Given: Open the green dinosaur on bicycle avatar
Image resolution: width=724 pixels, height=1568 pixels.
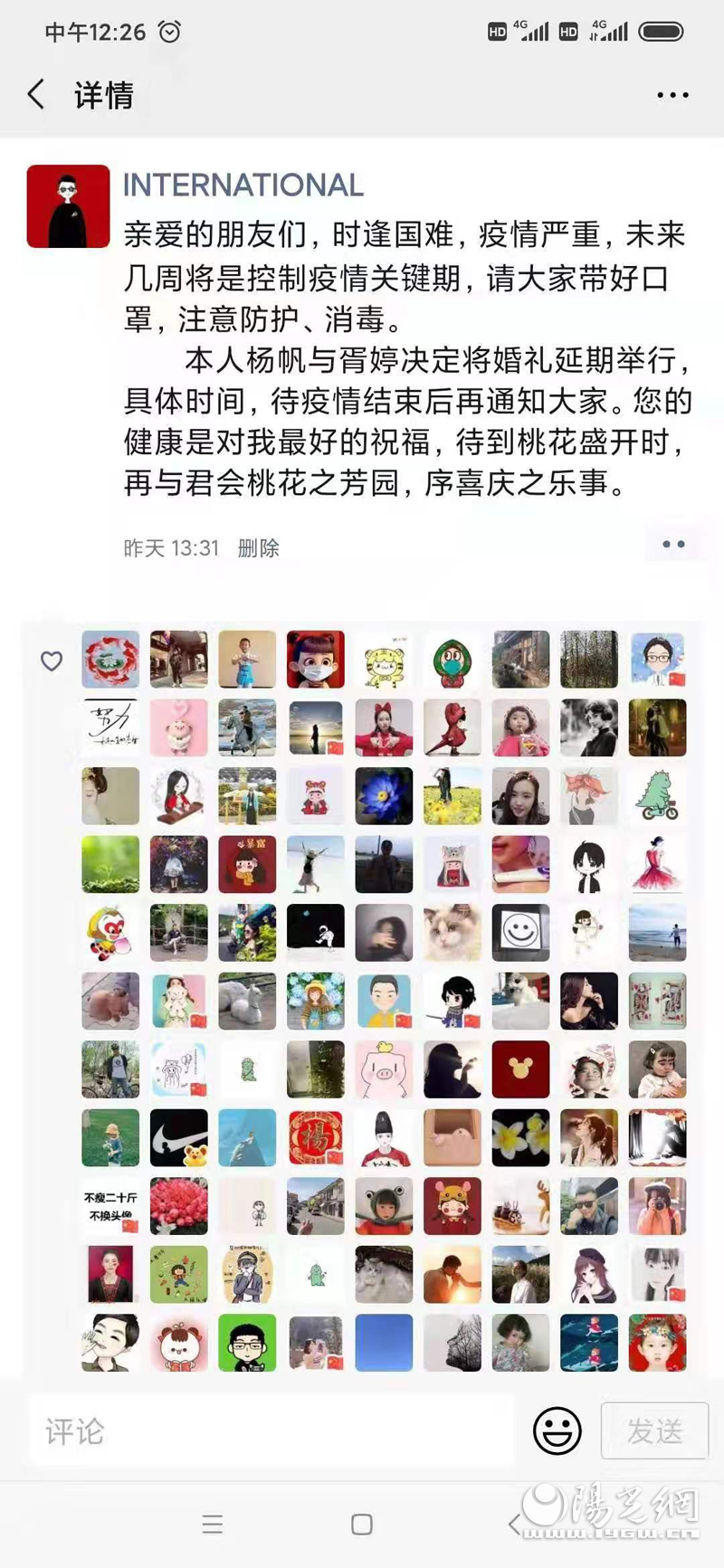Looking at the screenshot, I should point(658,795).
